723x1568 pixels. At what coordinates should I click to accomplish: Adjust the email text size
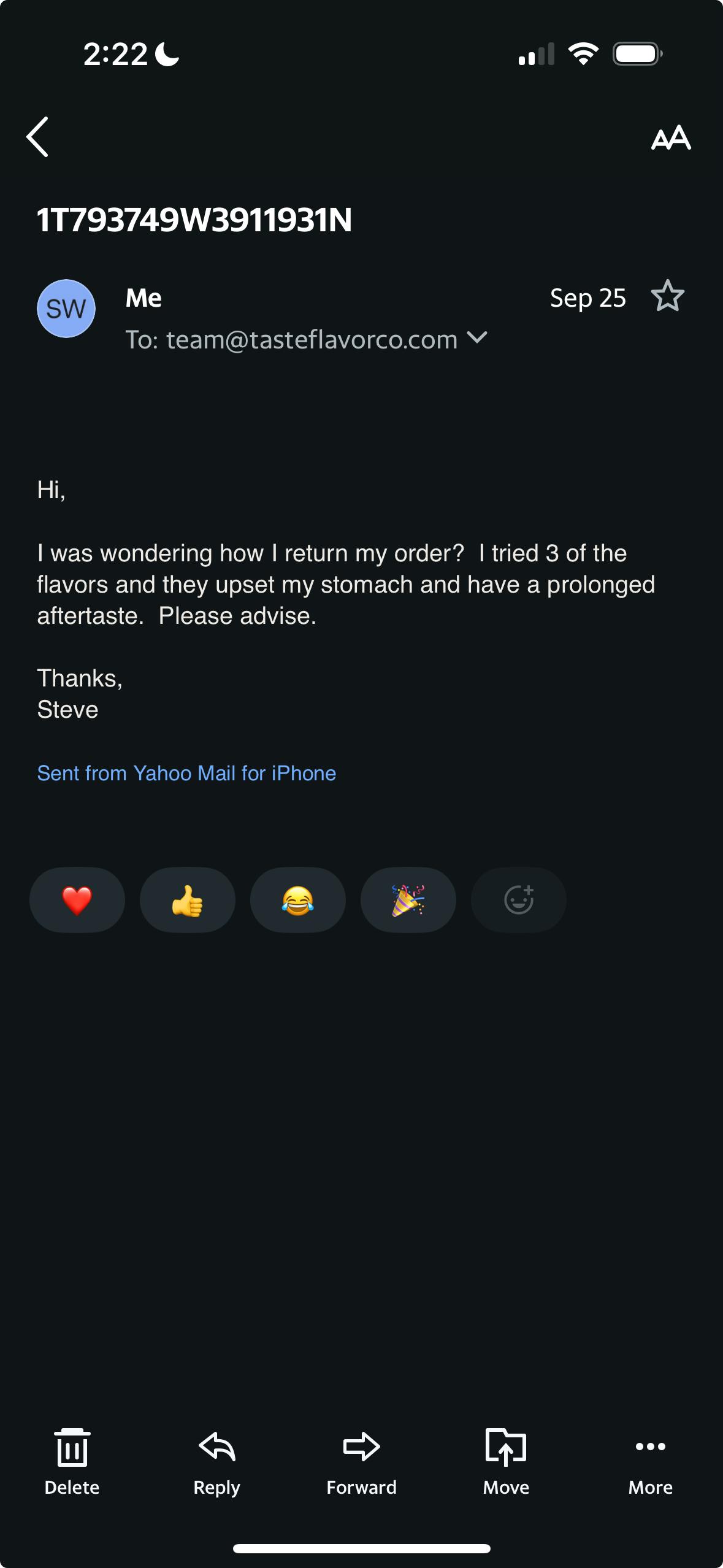[670, 137]
